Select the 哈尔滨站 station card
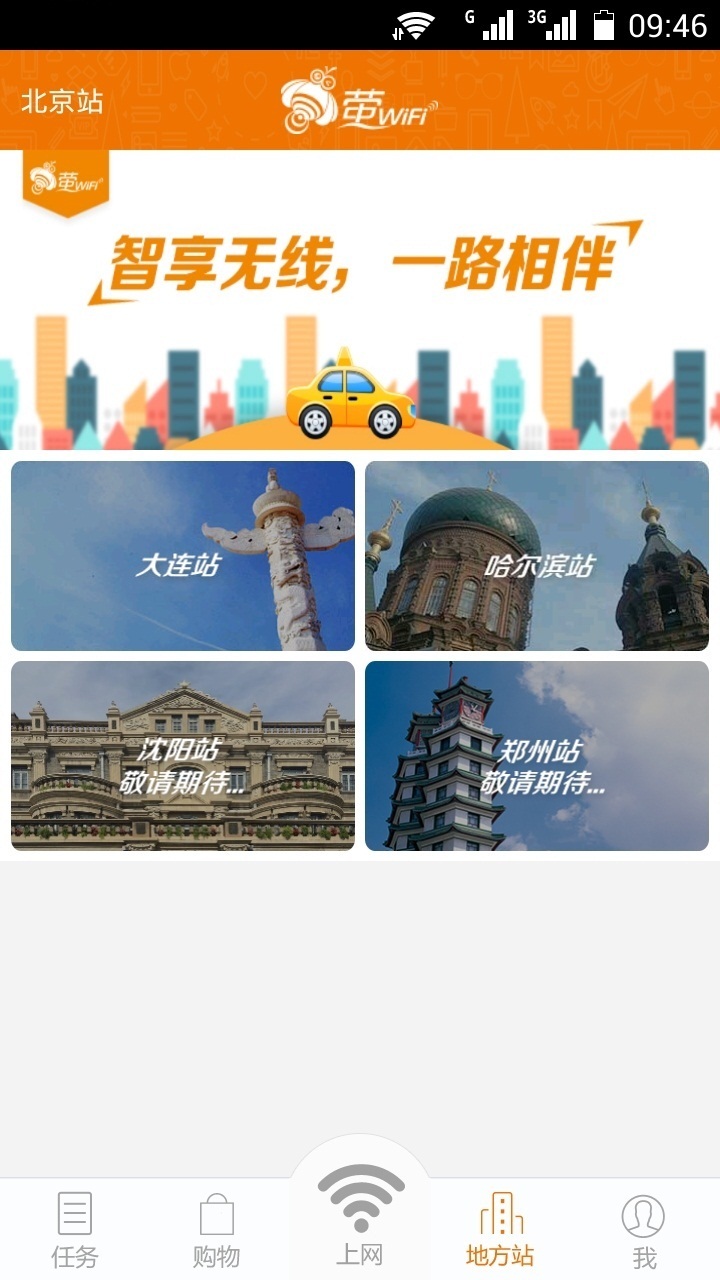The height and width of the screenshot is (1280, 720). coord(537,556)
